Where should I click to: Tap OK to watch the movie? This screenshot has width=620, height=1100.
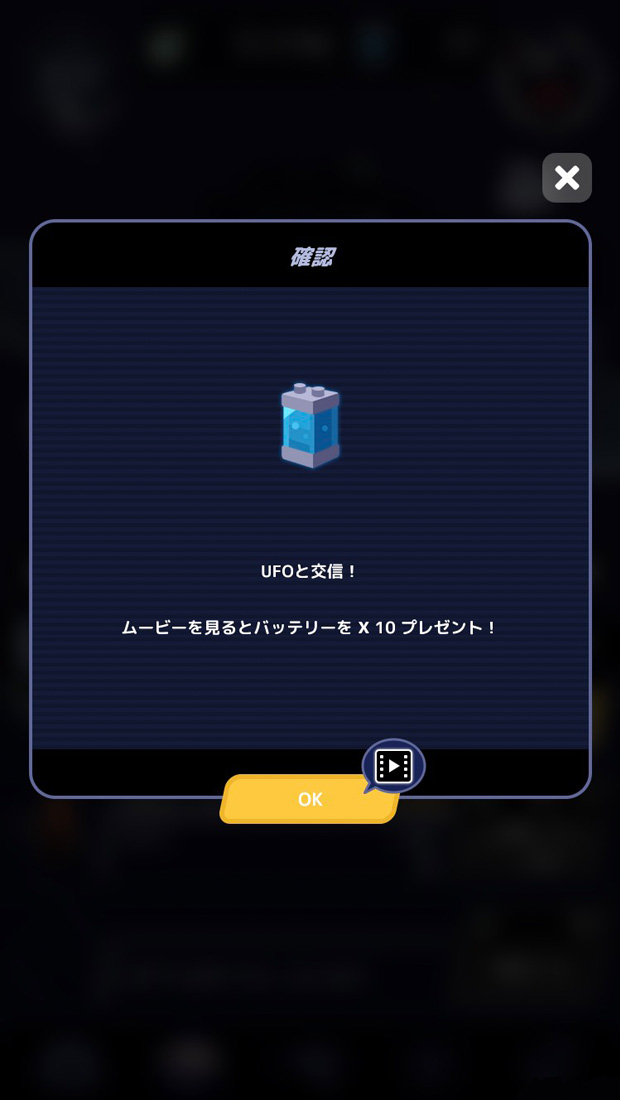pos(310,799)
